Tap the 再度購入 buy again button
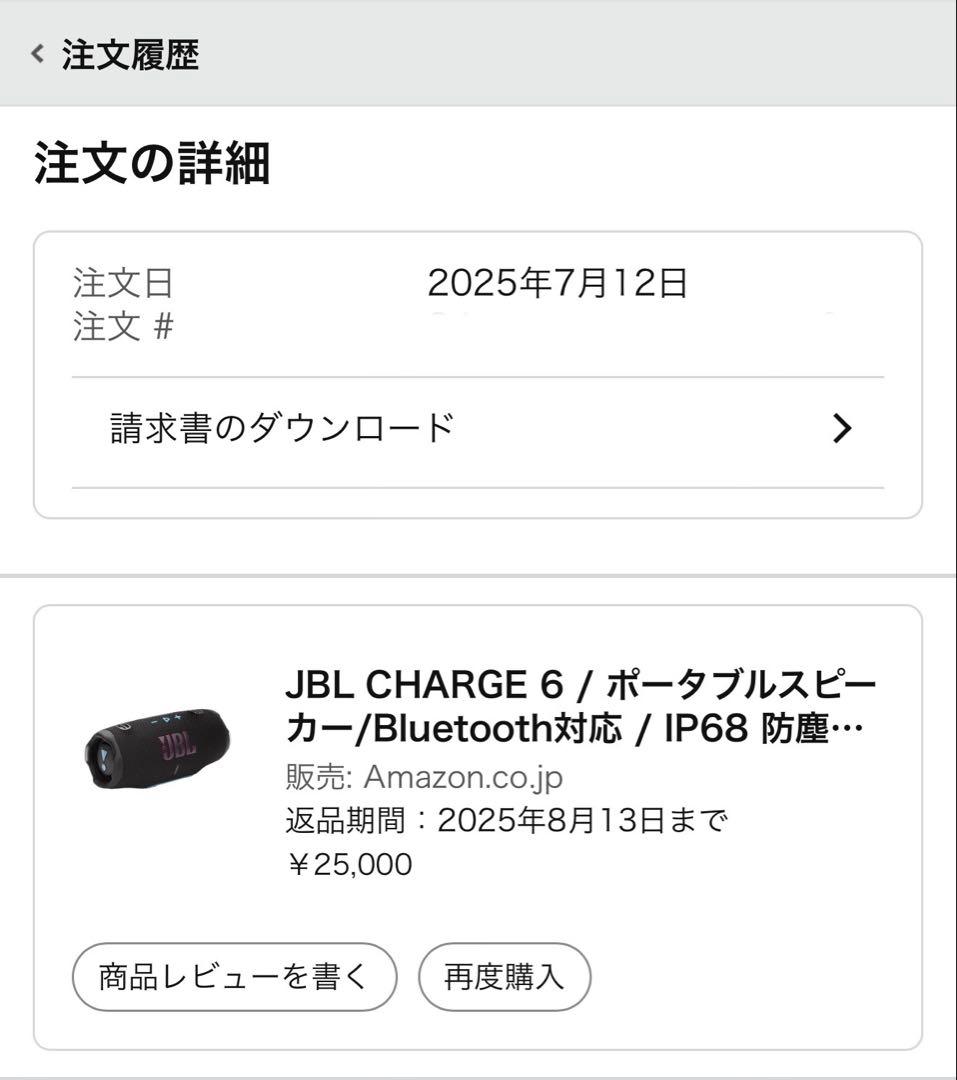The height and width of the screenshot is (1080, 957). (x=505, y=978)
